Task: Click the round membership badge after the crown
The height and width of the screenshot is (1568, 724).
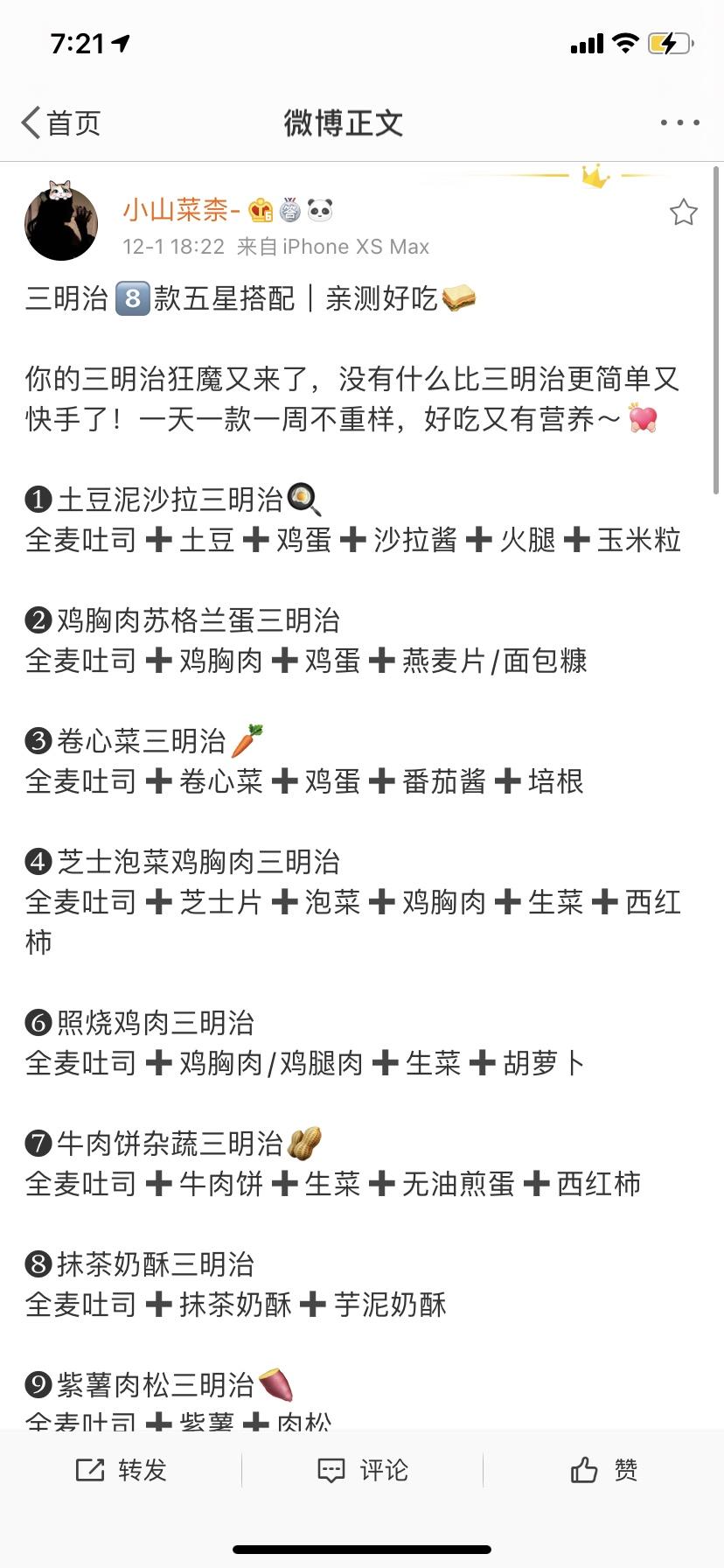Action: [x=289, y=210]
